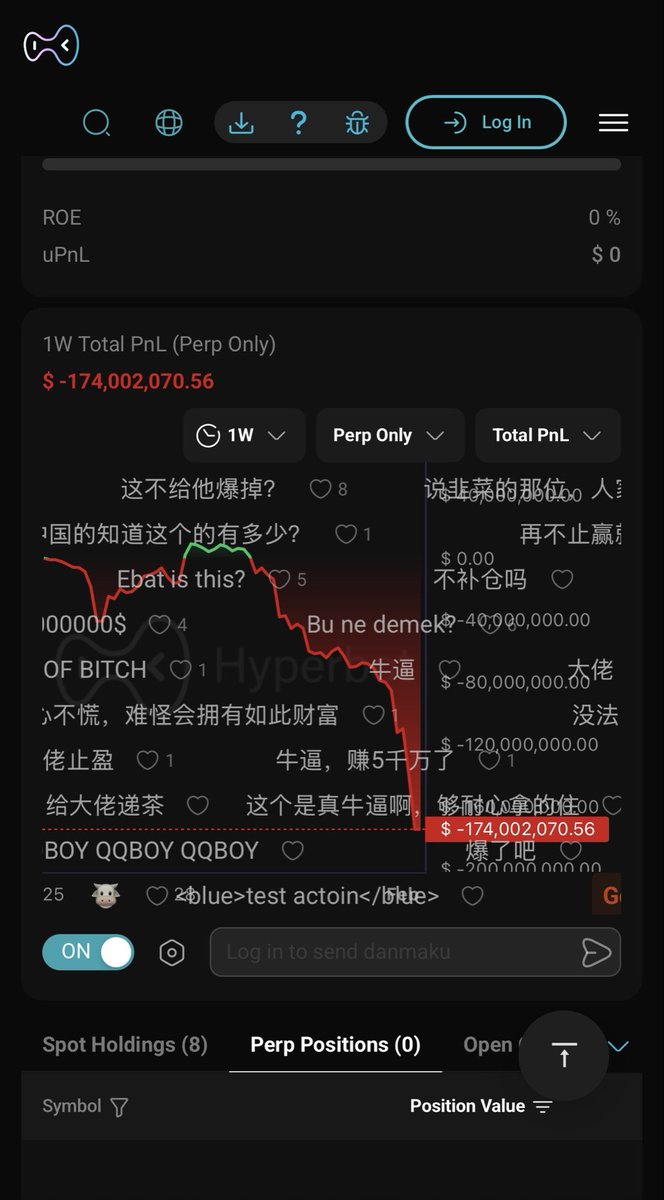664x1200 pixels.
Task: Tap the bug report icon
Action: coord(357,123)
